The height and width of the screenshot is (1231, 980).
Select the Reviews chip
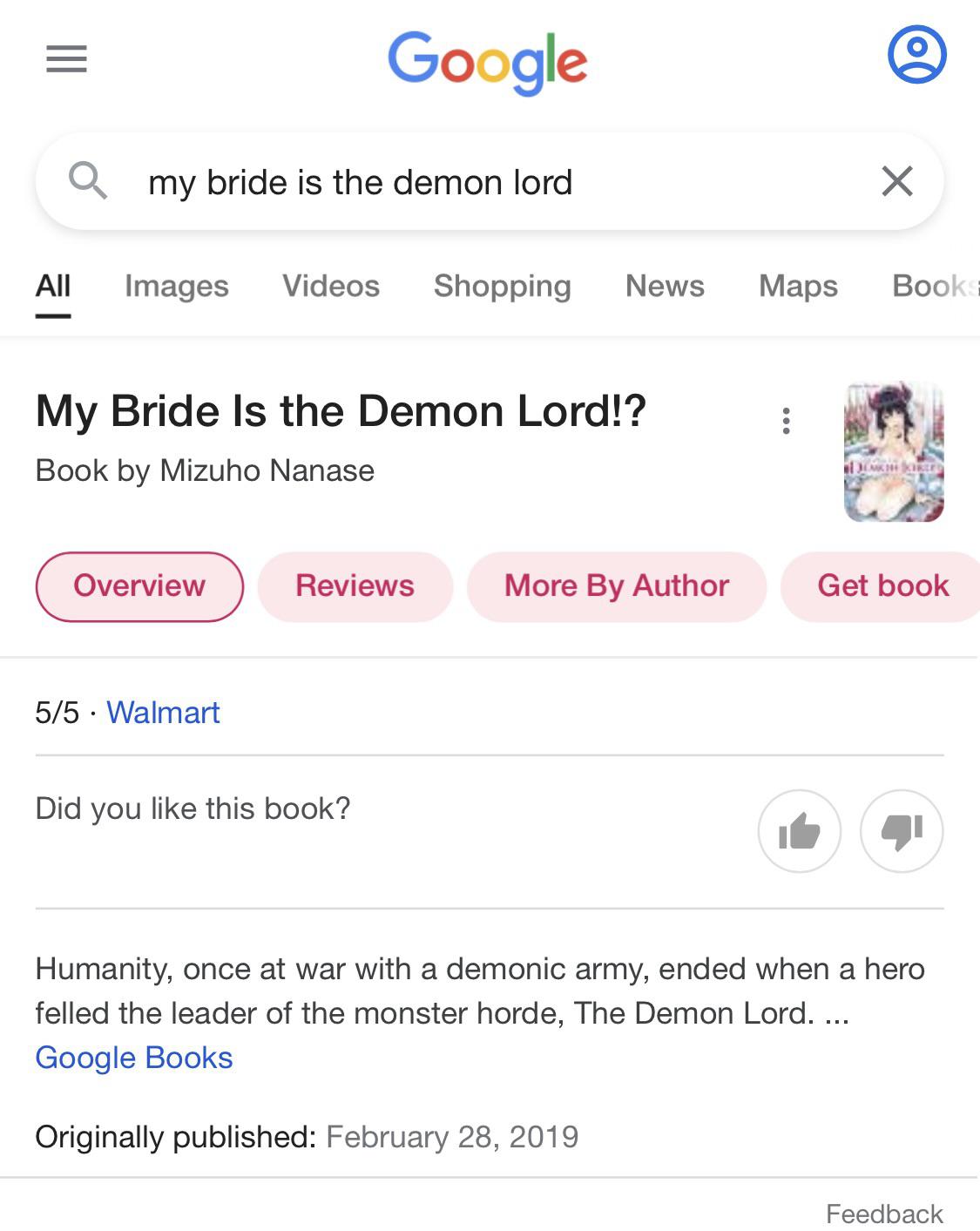(x=355, y=585)
